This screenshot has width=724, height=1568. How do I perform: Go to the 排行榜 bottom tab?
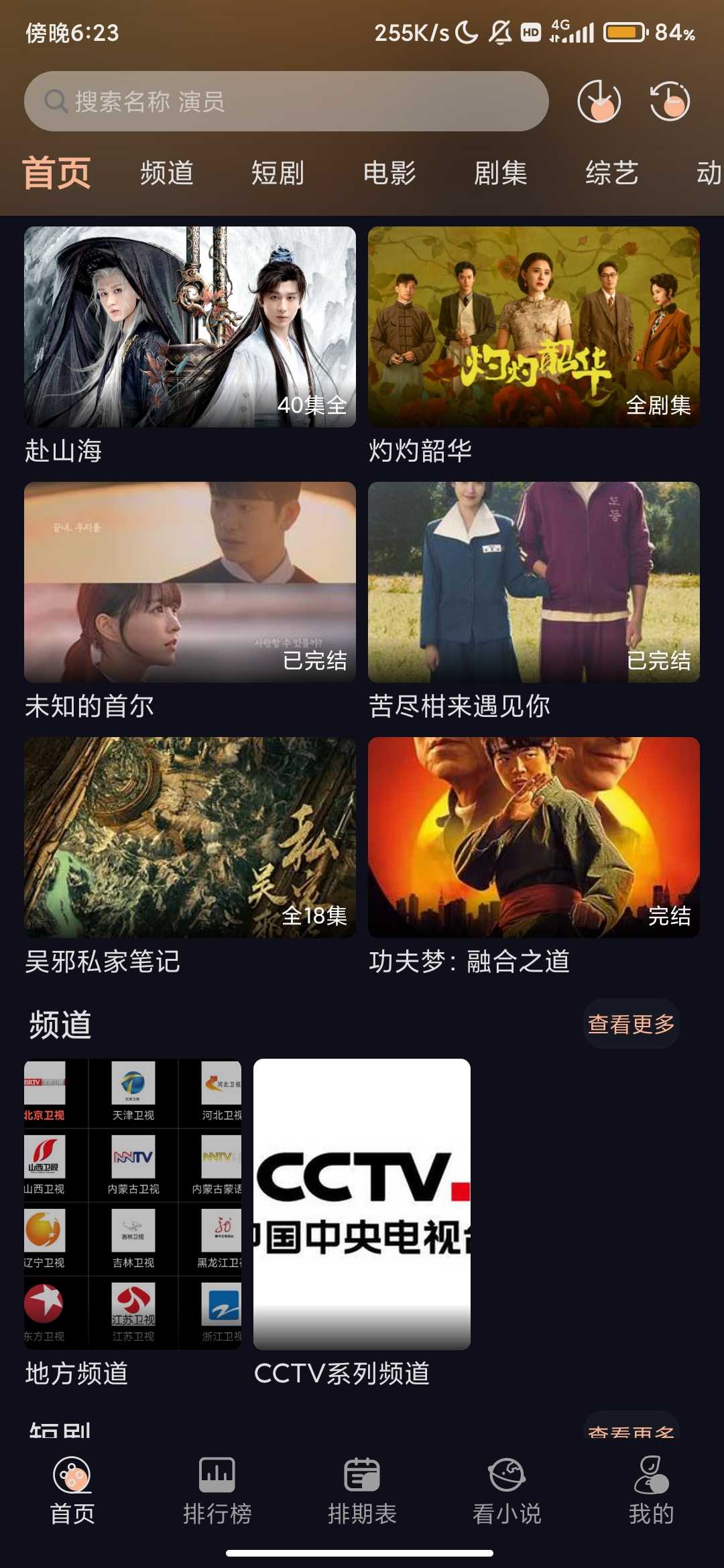217,1488
